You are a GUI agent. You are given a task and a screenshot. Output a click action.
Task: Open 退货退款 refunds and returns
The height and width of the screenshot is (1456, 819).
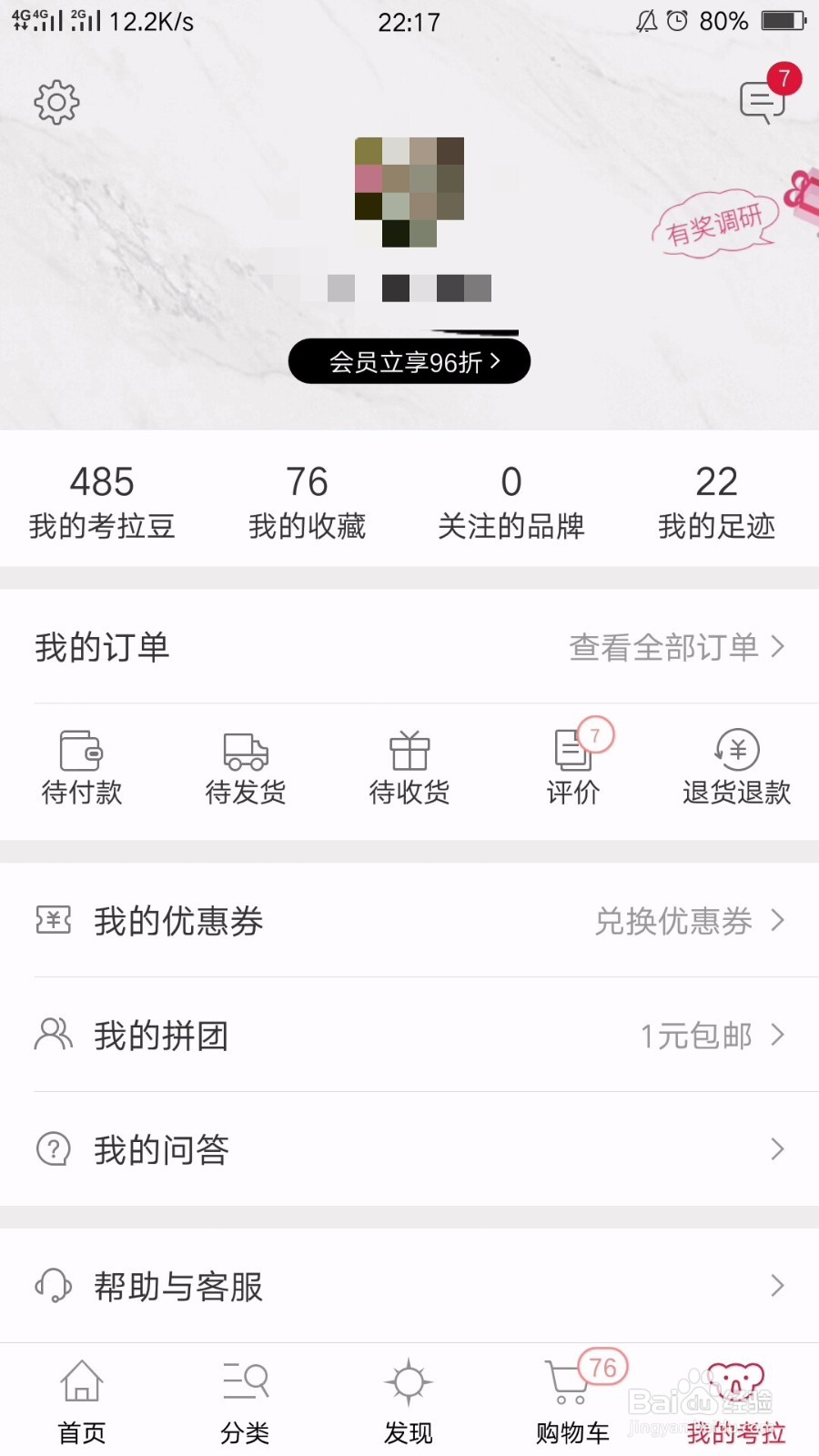pyautogui.click(x=735, y=766)
